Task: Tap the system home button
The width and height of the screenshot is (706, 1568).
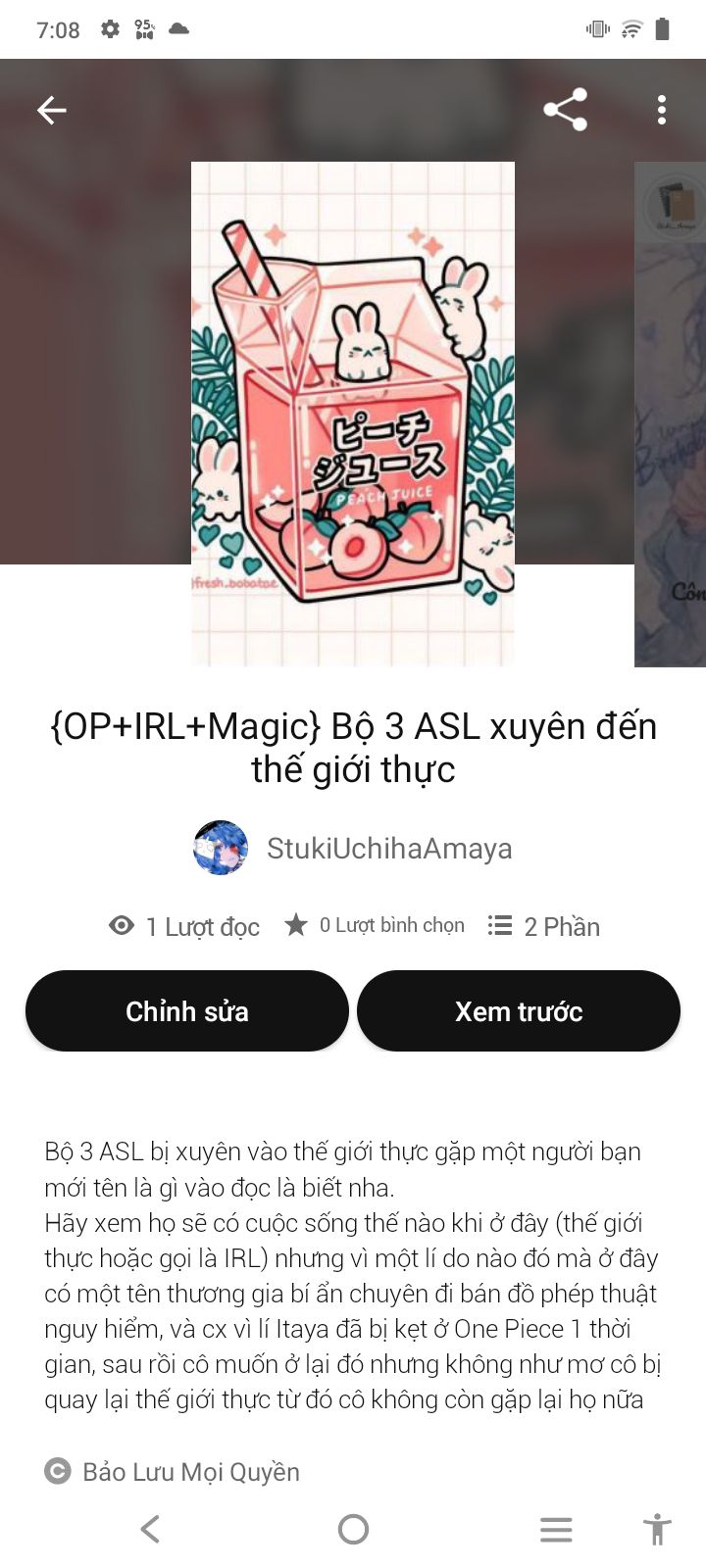Action: point(353,1529)
